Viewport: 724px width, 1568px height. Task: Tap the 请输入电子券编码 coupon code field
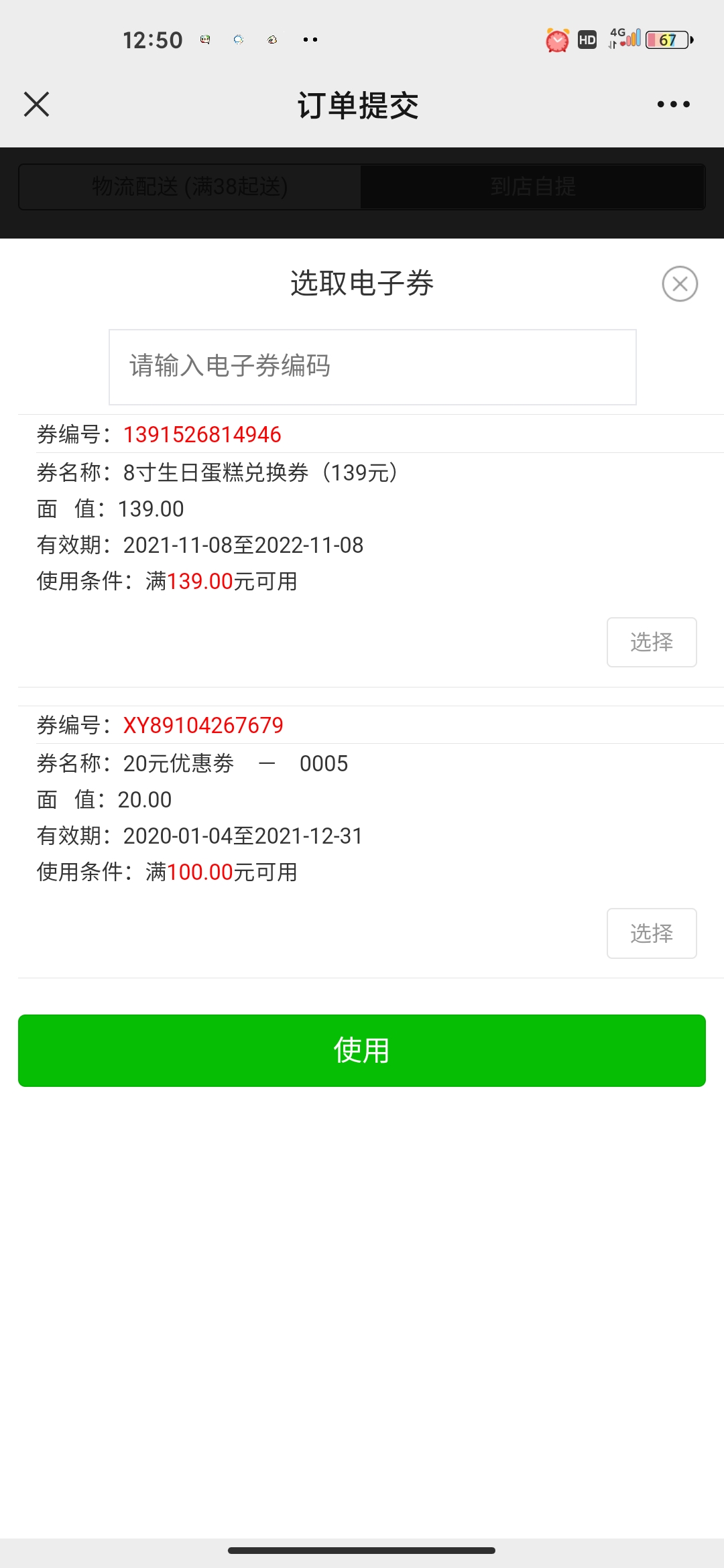pos(373,367)
